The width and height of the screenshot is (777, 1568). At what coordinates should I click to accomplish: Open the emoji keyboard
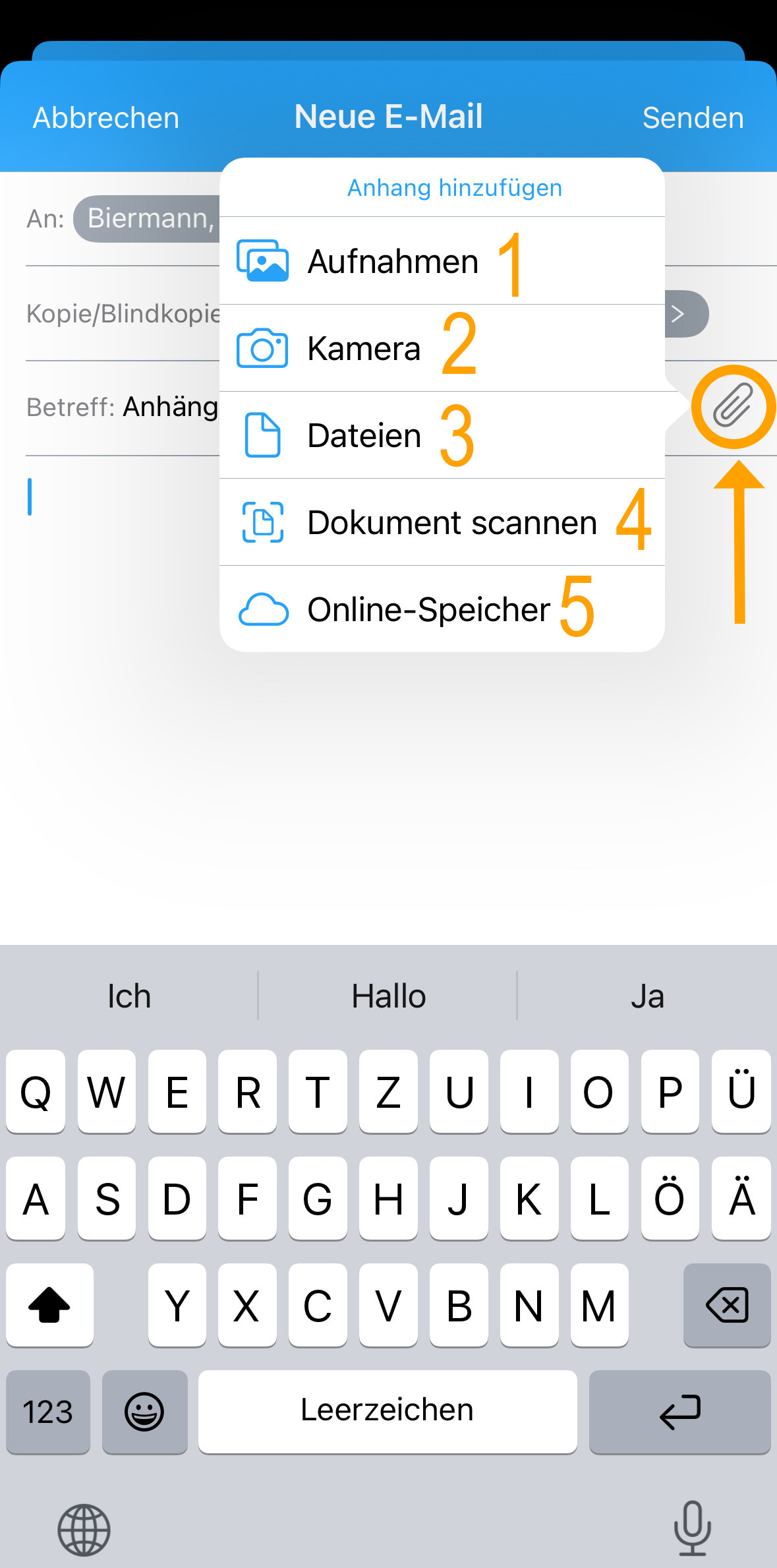144,1412
